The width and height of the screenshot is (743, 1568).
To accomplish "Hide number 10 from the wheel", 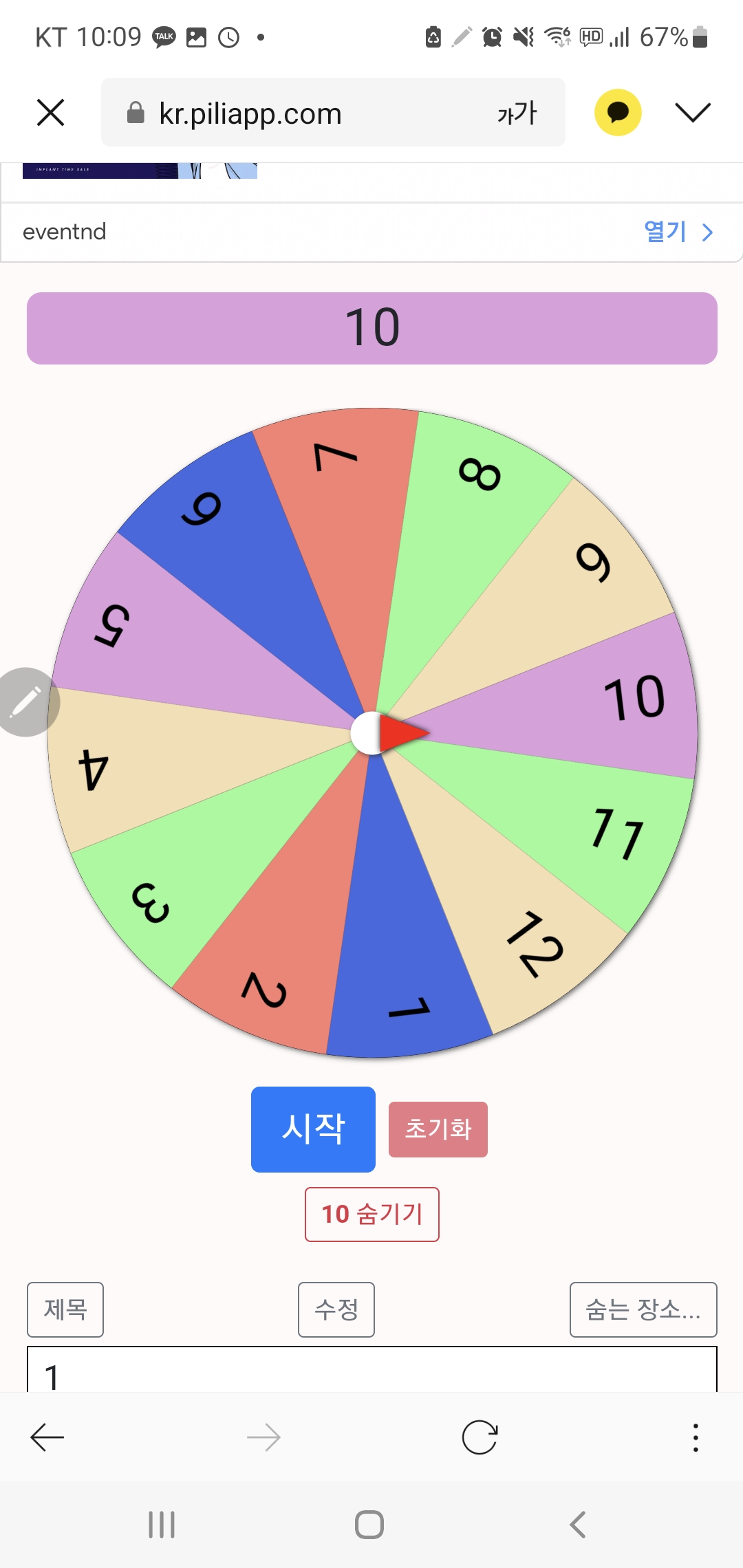I will [371, 1214].
